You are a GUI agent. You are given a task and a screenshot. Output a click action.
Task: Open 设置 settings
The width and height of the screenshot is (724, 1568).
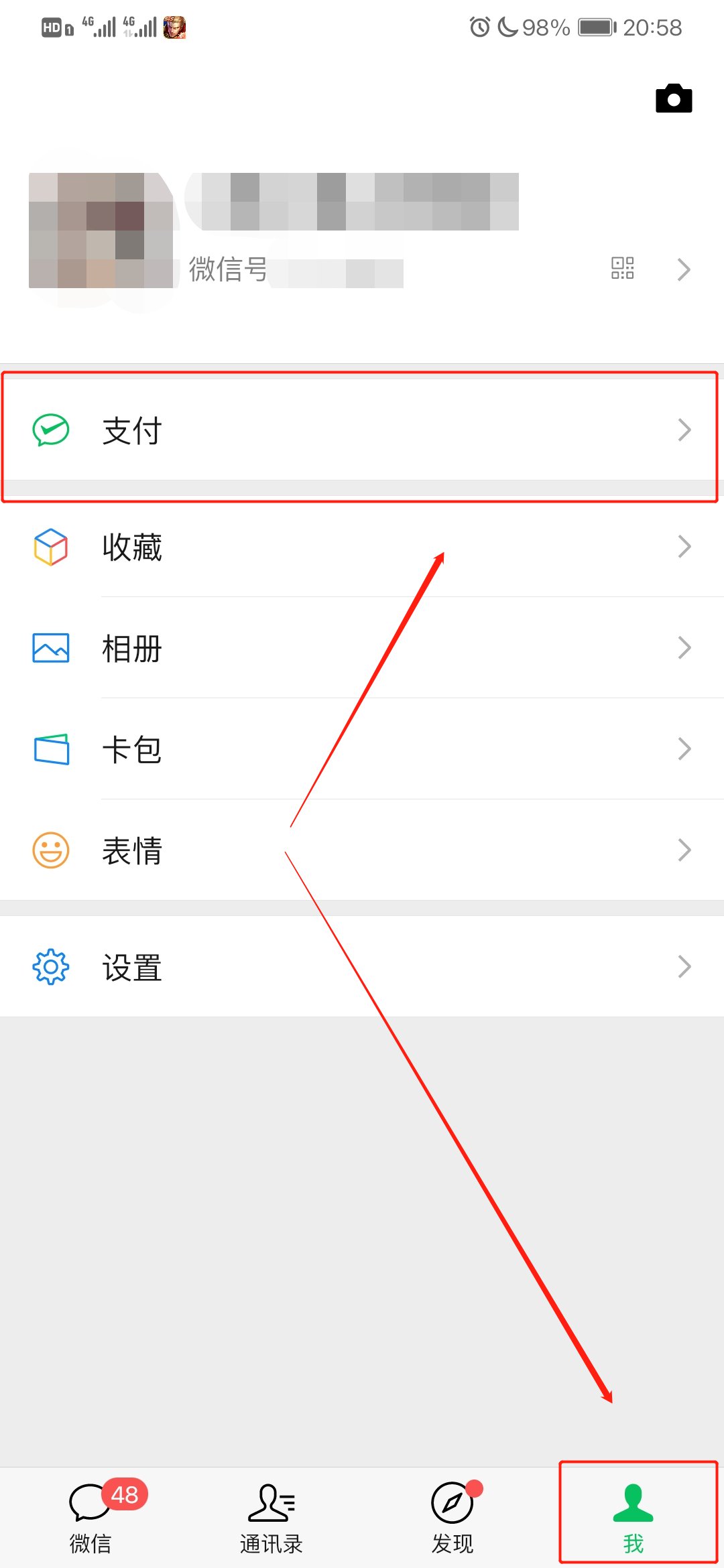point(362,967)
